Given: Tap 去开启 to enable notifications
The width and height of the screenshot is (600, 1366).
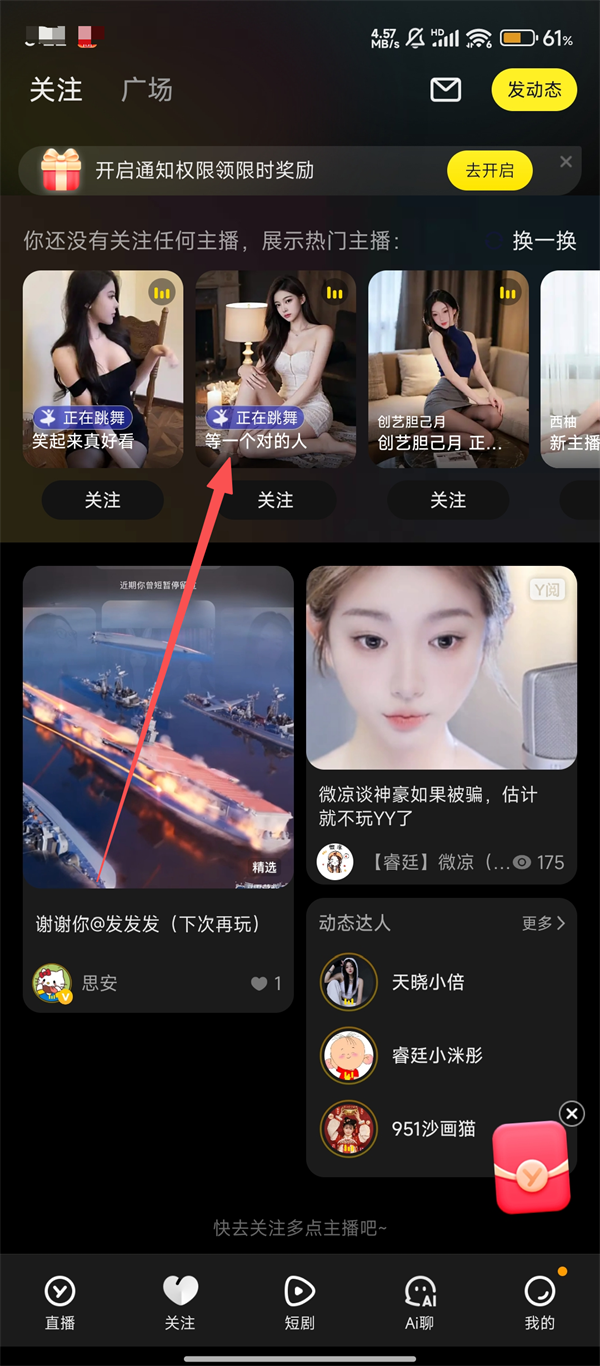Looking at the screenshot, I should [x=489, y=170].
